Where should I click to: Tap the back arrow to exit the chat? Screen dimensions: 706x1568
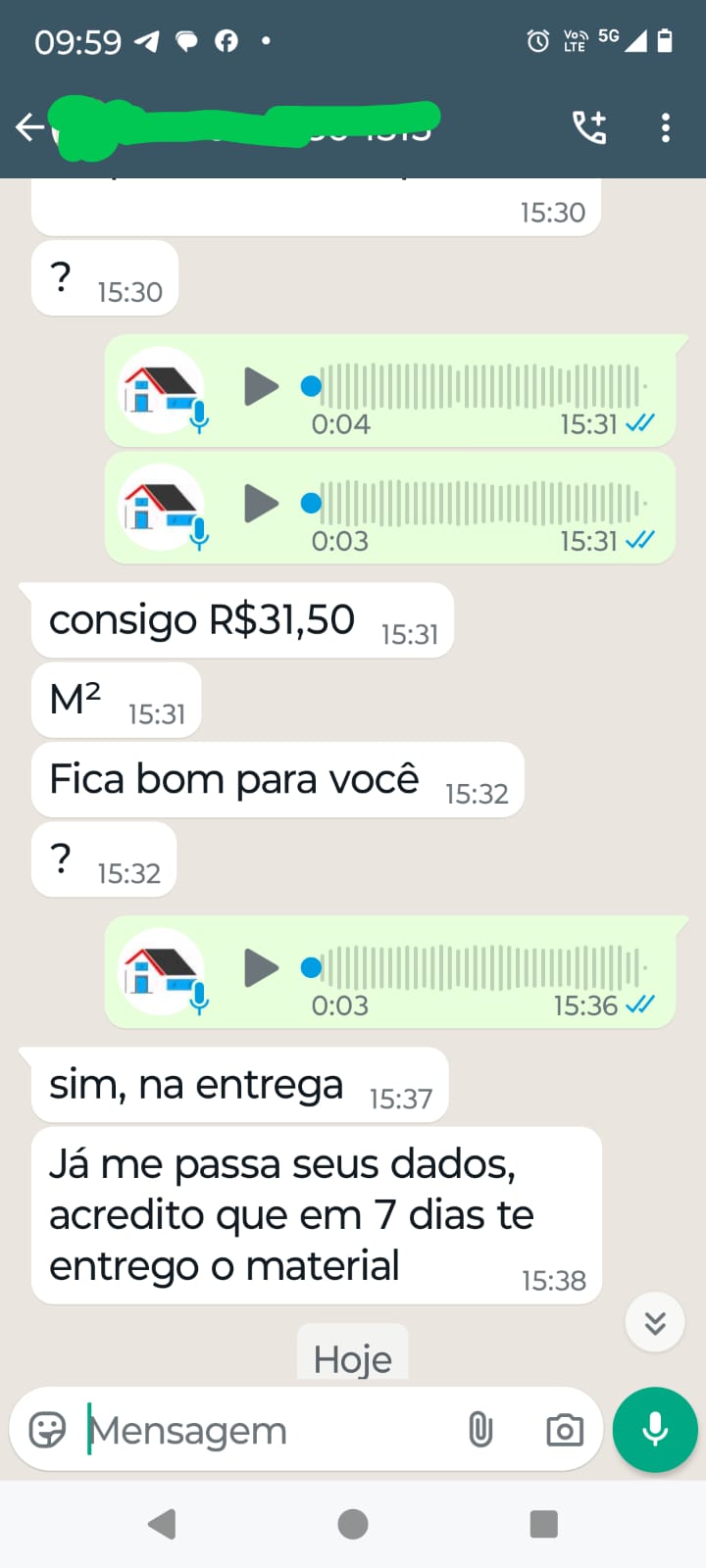[x=28, y=127]
